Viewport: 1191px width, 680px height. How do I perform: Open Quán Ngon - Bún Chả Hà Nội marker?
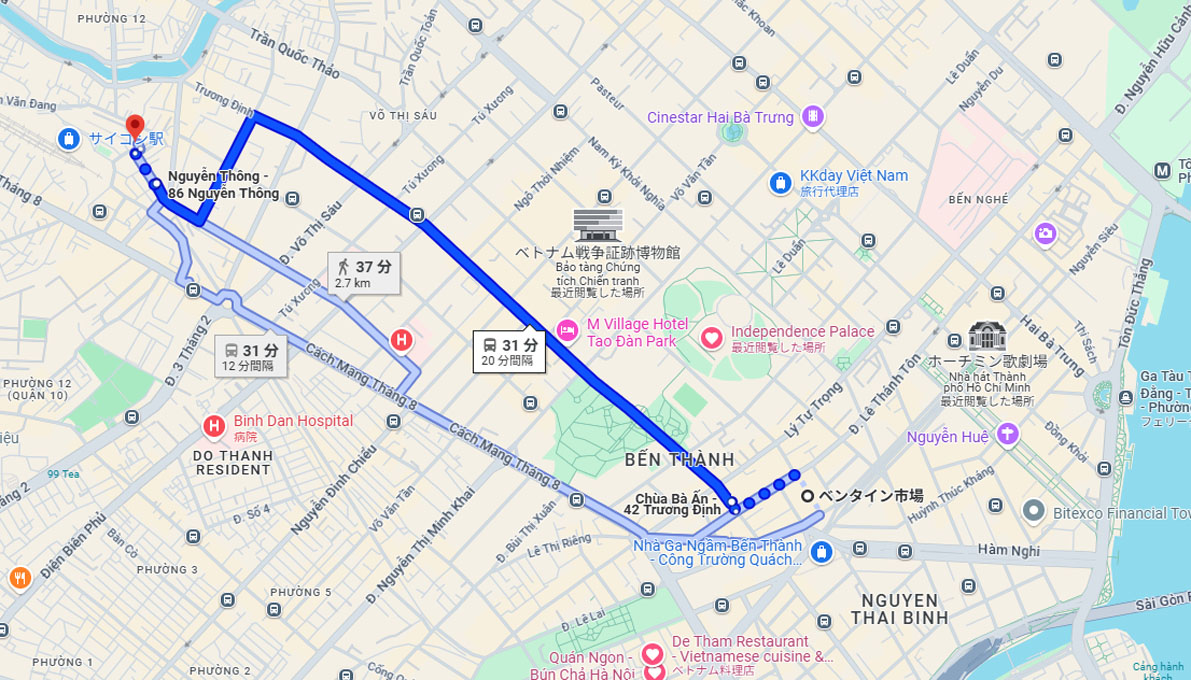click(x=655, y=673)
